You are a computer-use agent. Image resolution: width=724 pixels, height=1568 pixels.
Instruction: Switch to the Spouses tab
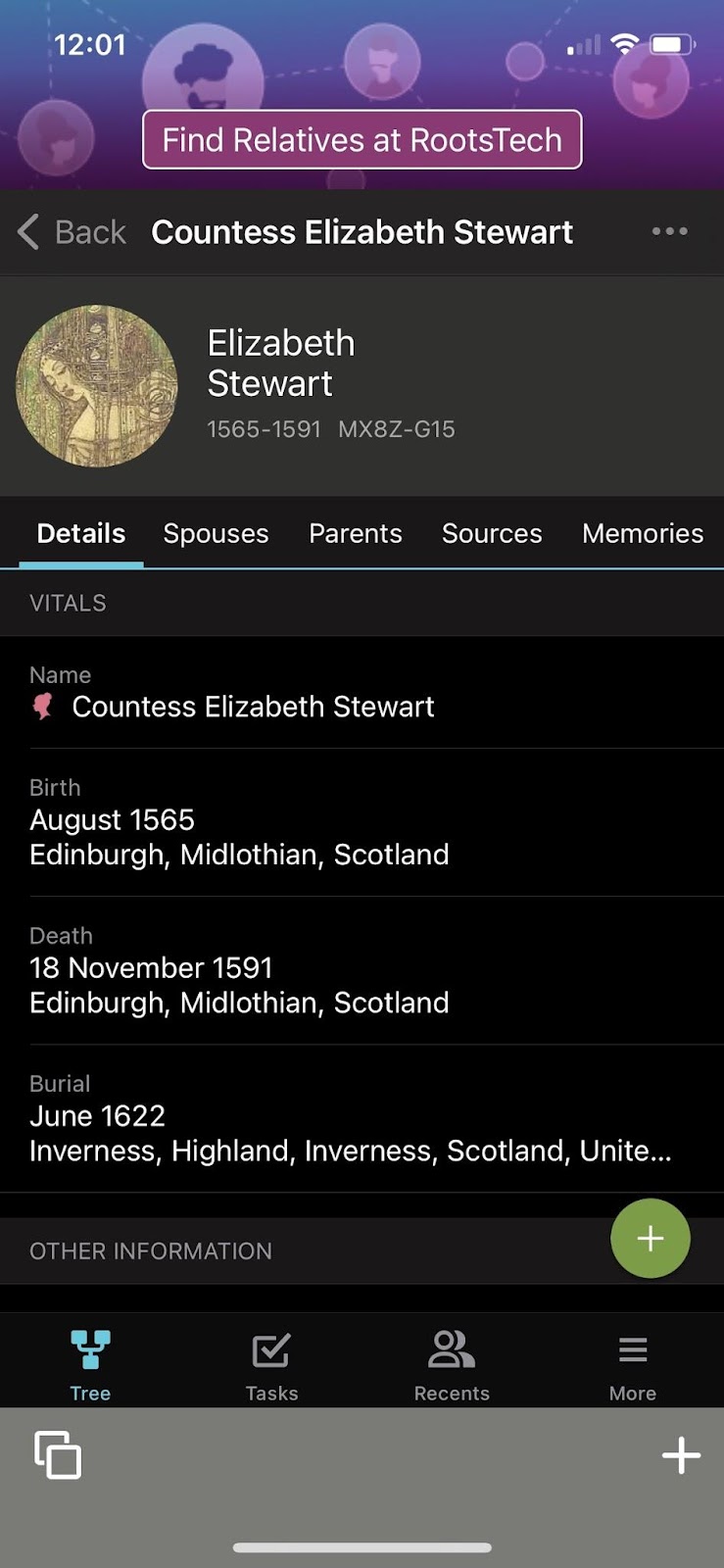click(216, 533)
